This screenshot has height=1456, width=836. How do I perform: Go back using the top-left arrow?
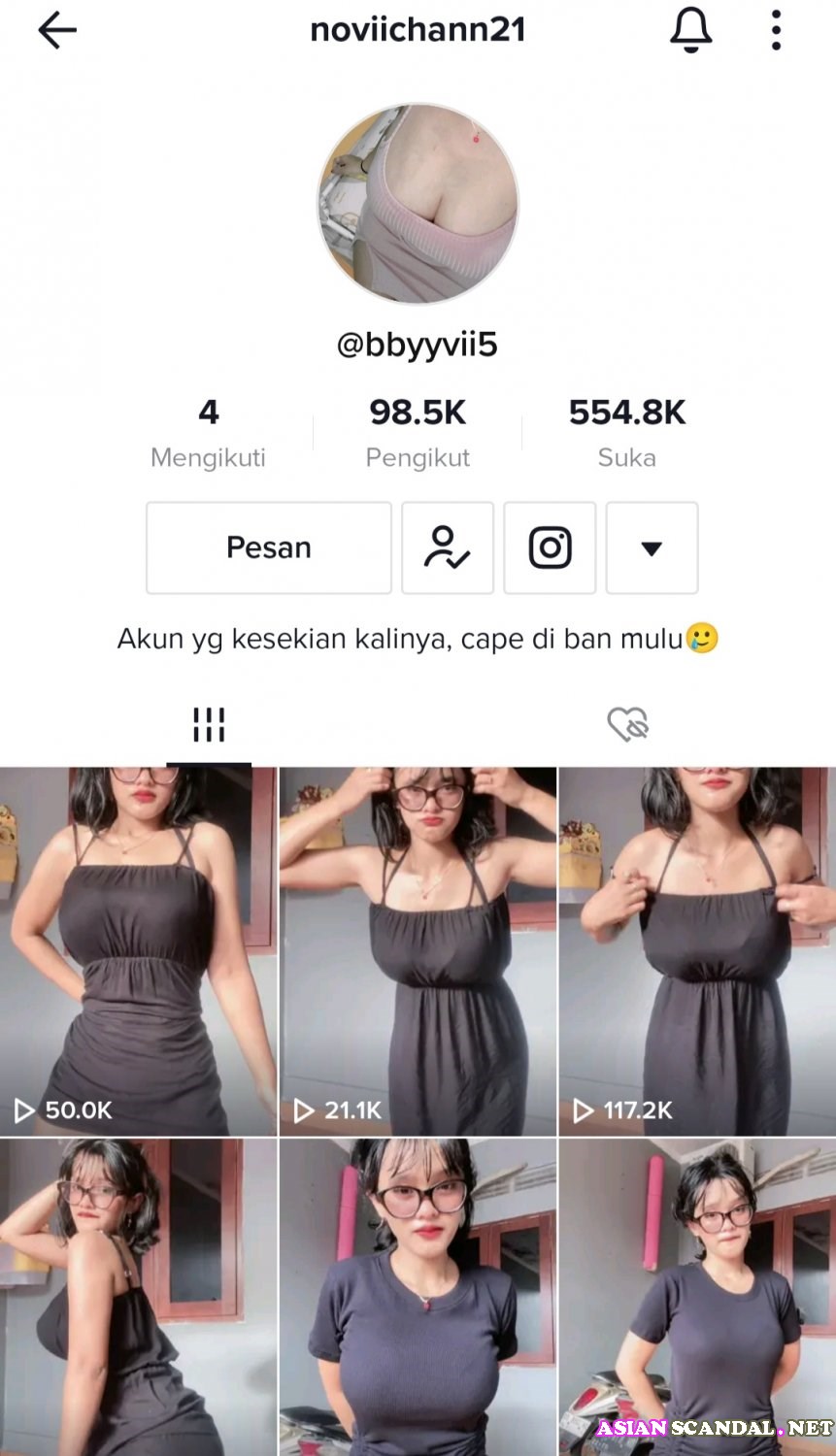[57, 32]
